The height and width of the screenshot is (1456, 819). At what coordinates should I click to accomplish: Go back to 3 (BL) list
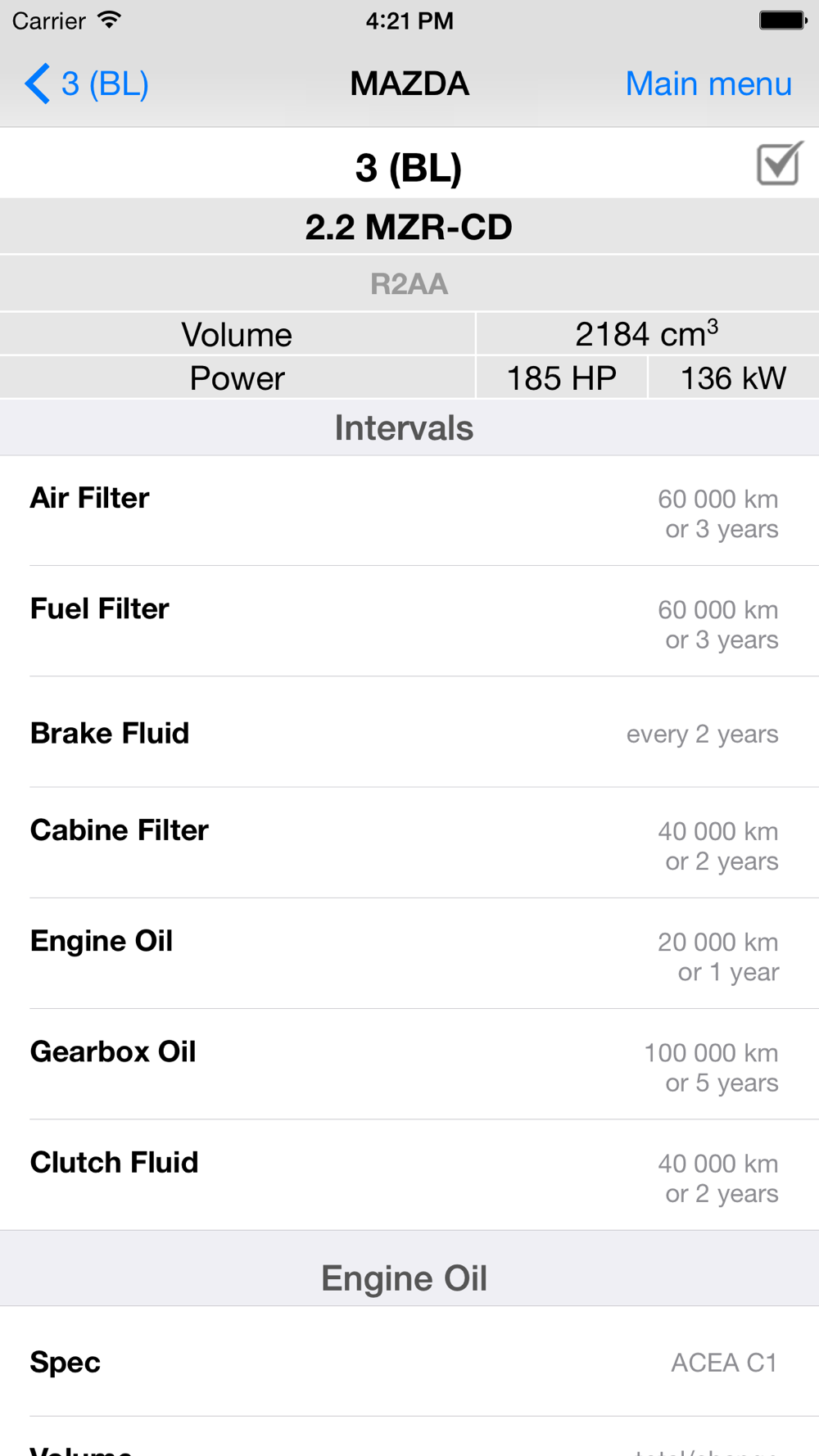87,84
